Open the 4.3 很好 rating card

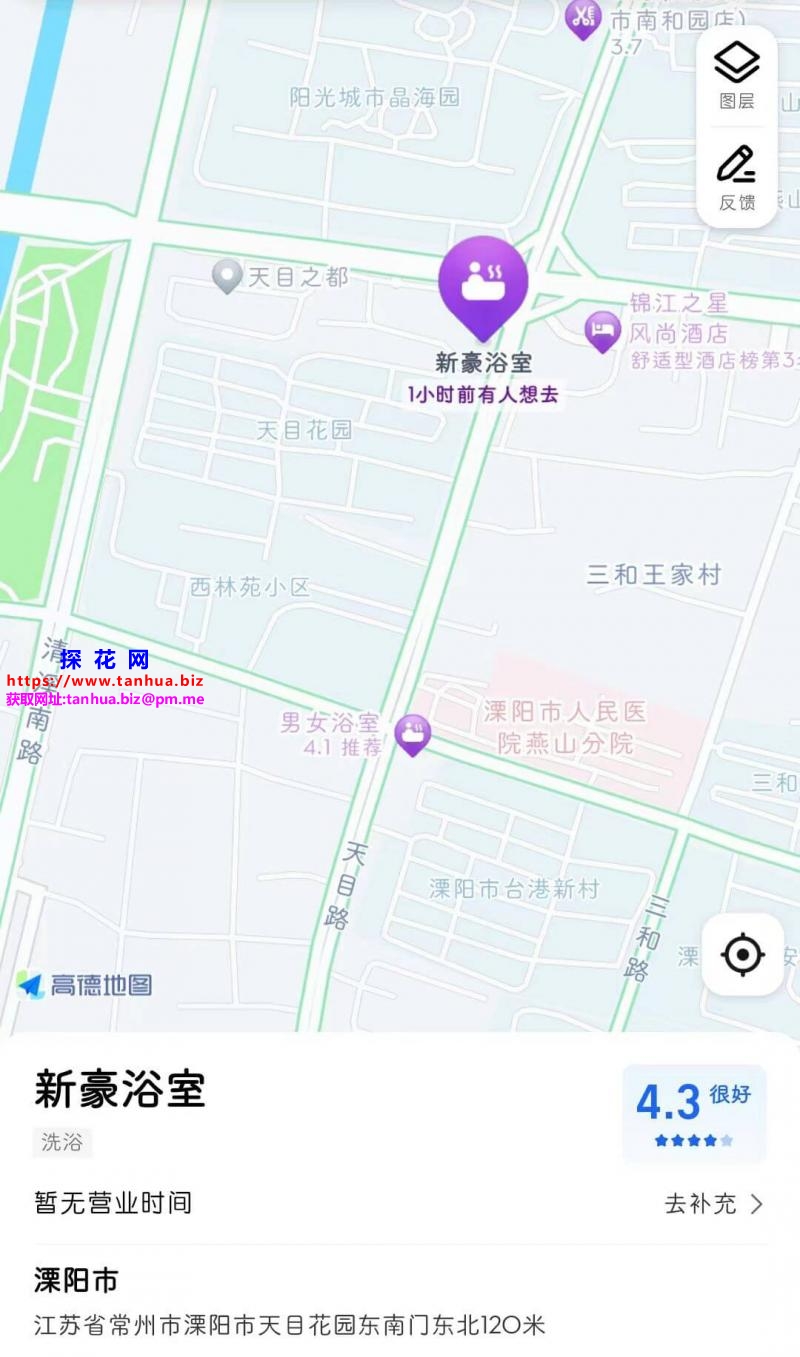(x=694, y=1113)
